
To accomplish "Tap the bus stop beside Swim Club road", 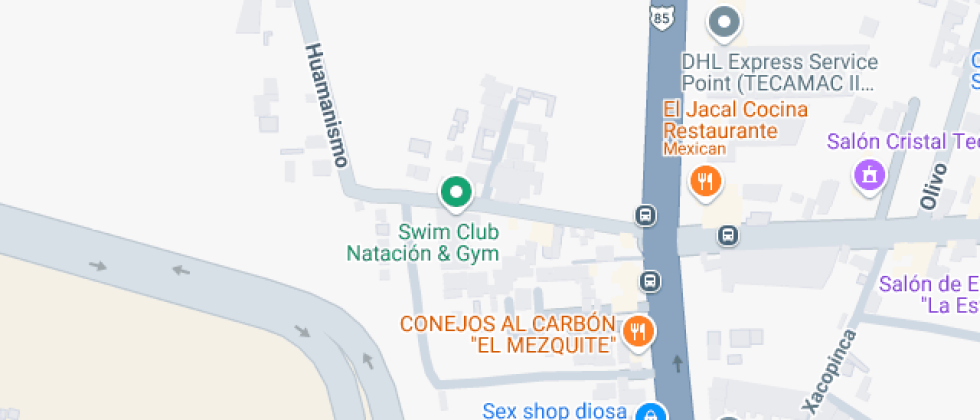I will [x=646, y=215].
